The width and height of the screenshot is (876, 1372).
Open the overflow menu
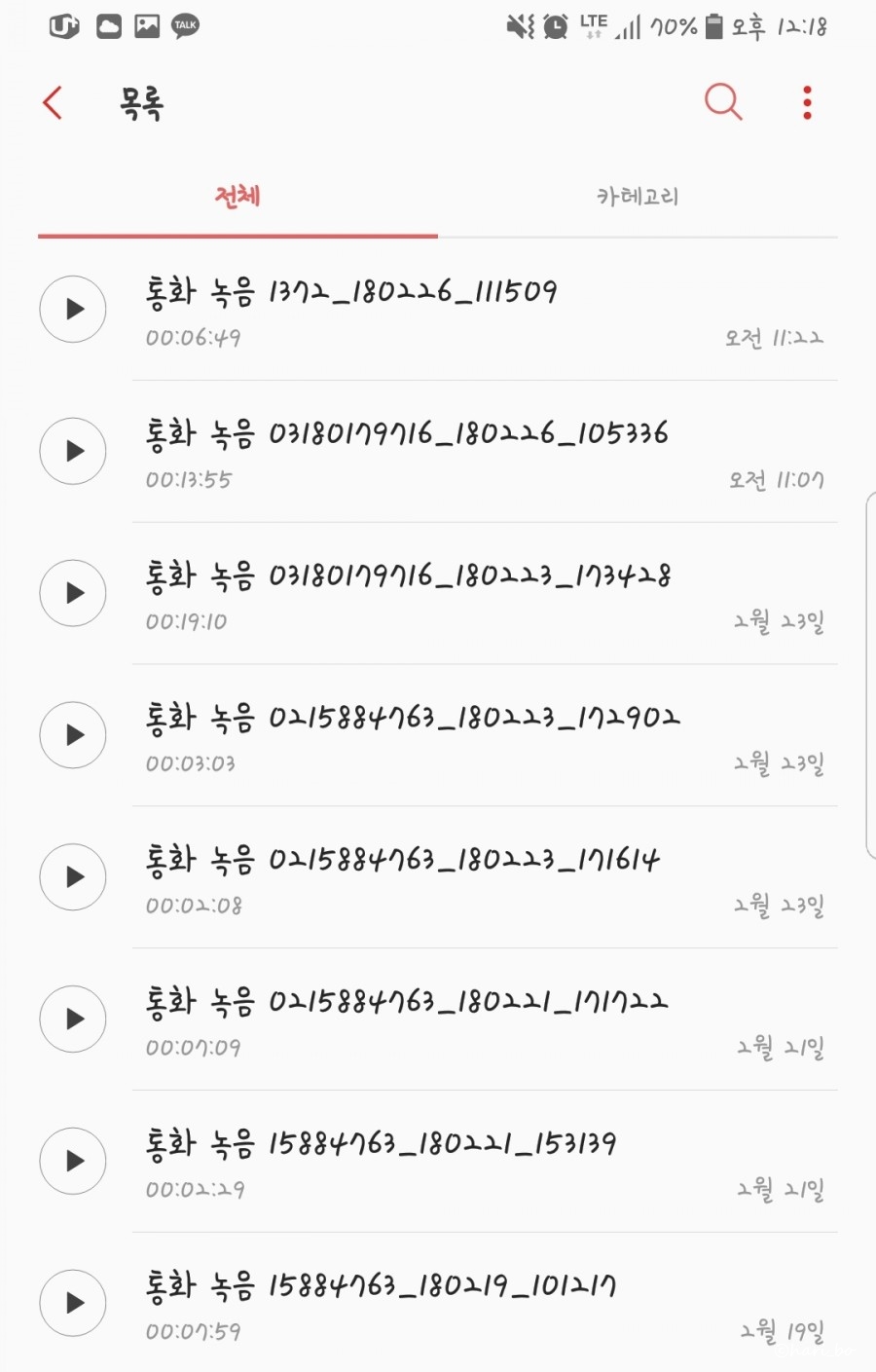(807, 102)
